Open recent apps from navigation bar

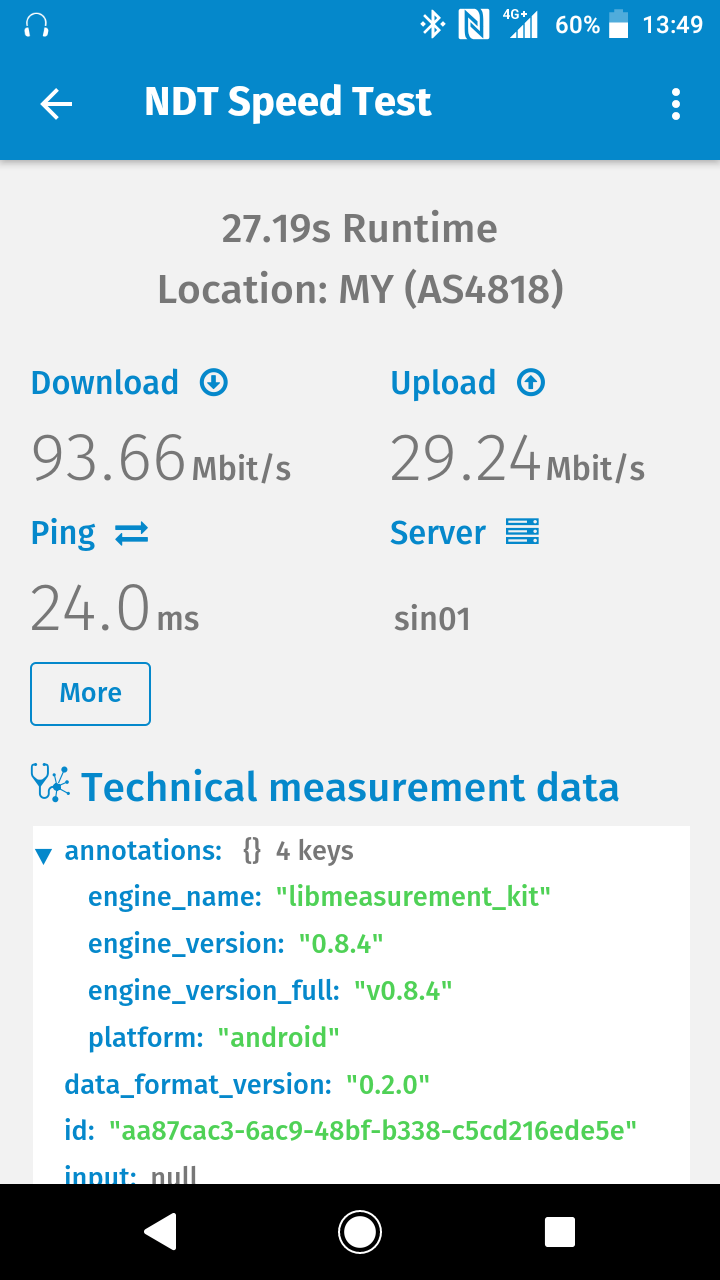coord(560,1232)
